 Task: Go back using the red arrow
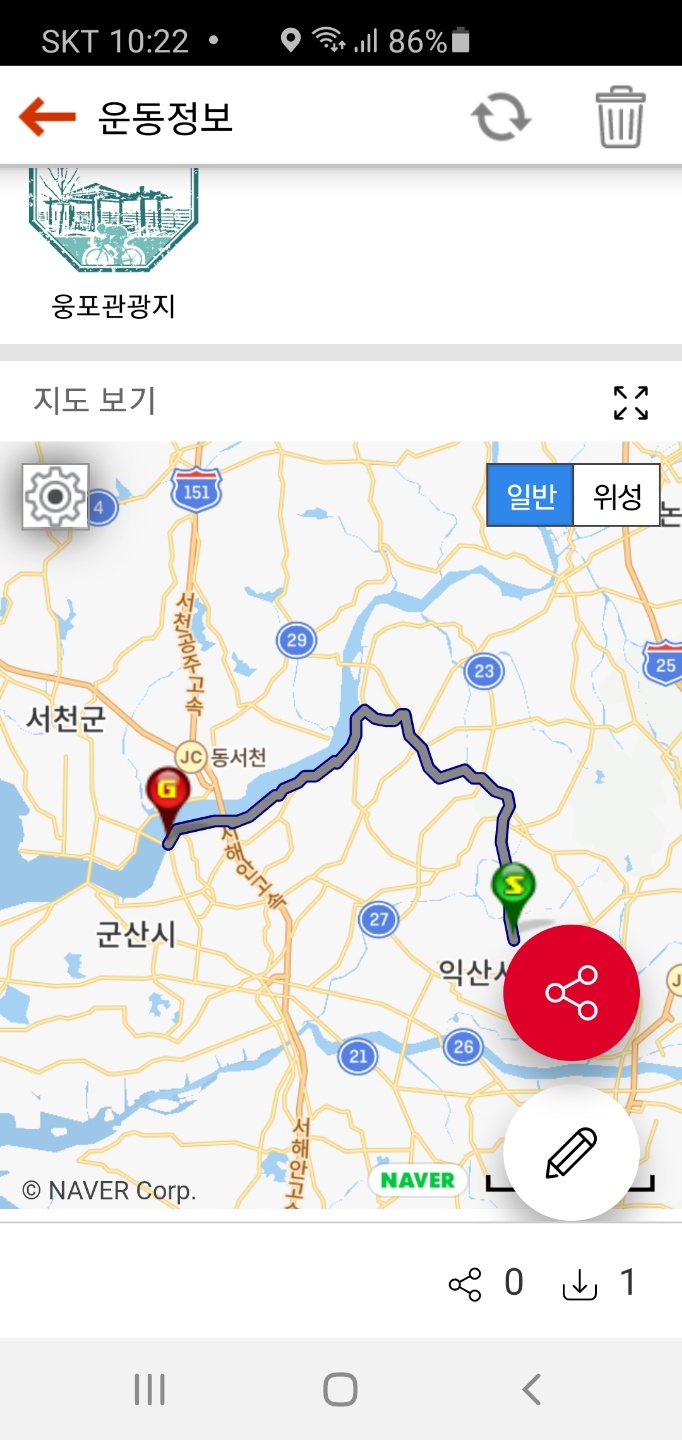tap(48, 117)
